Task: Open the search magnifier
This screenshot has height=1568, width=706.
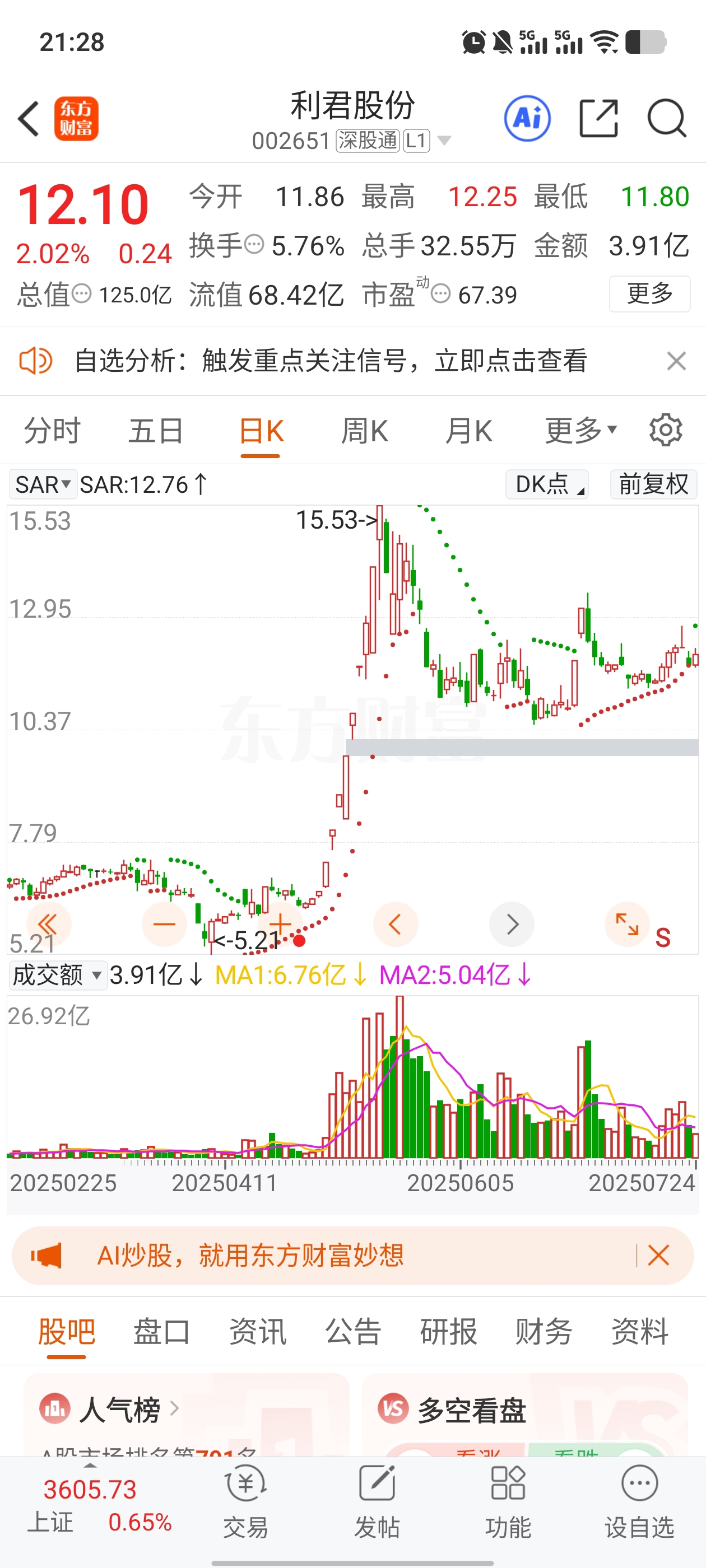Action: pyautogui.click(x=667, y=119)
